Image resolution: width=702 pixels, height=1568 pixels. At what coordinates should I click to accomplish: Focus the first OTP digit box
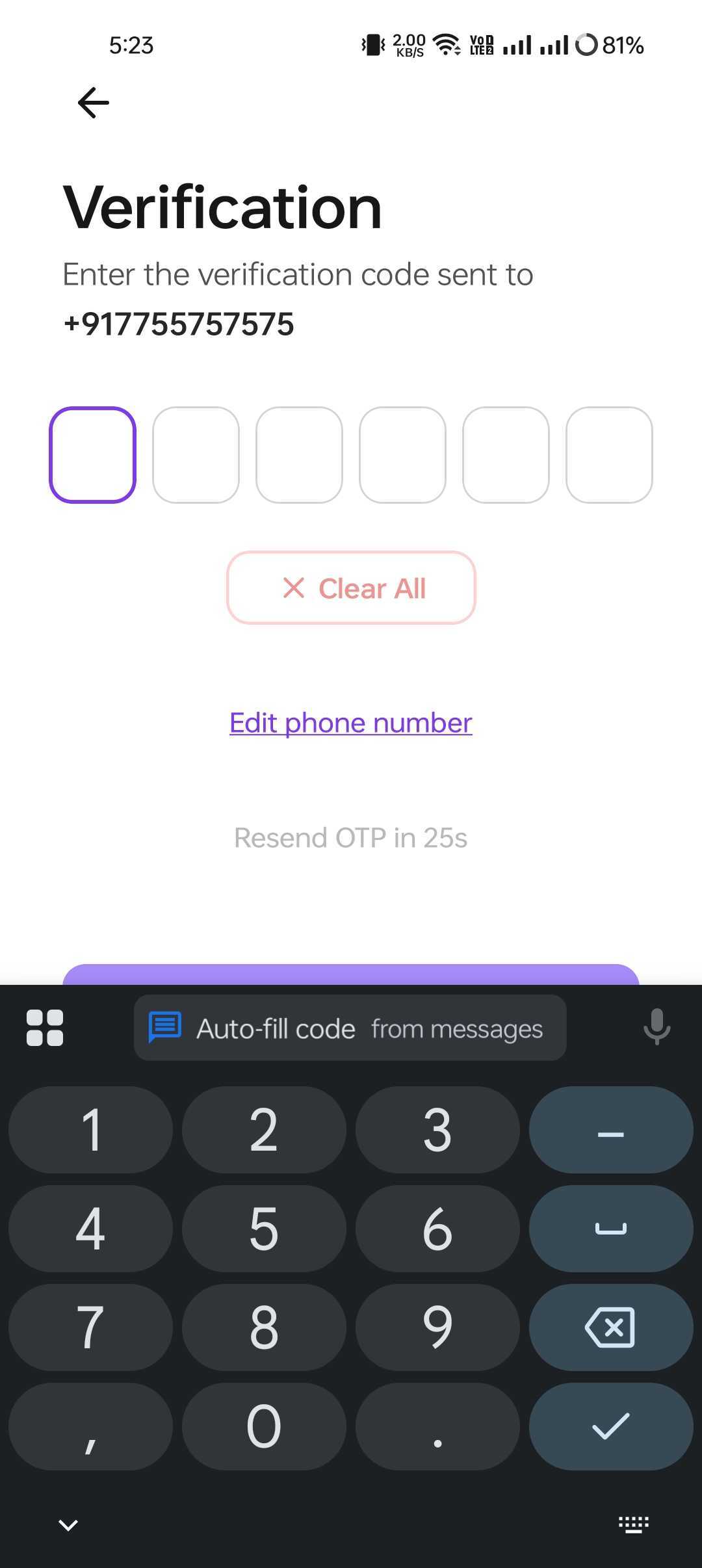pyautogui.click(x=92, y=455)
